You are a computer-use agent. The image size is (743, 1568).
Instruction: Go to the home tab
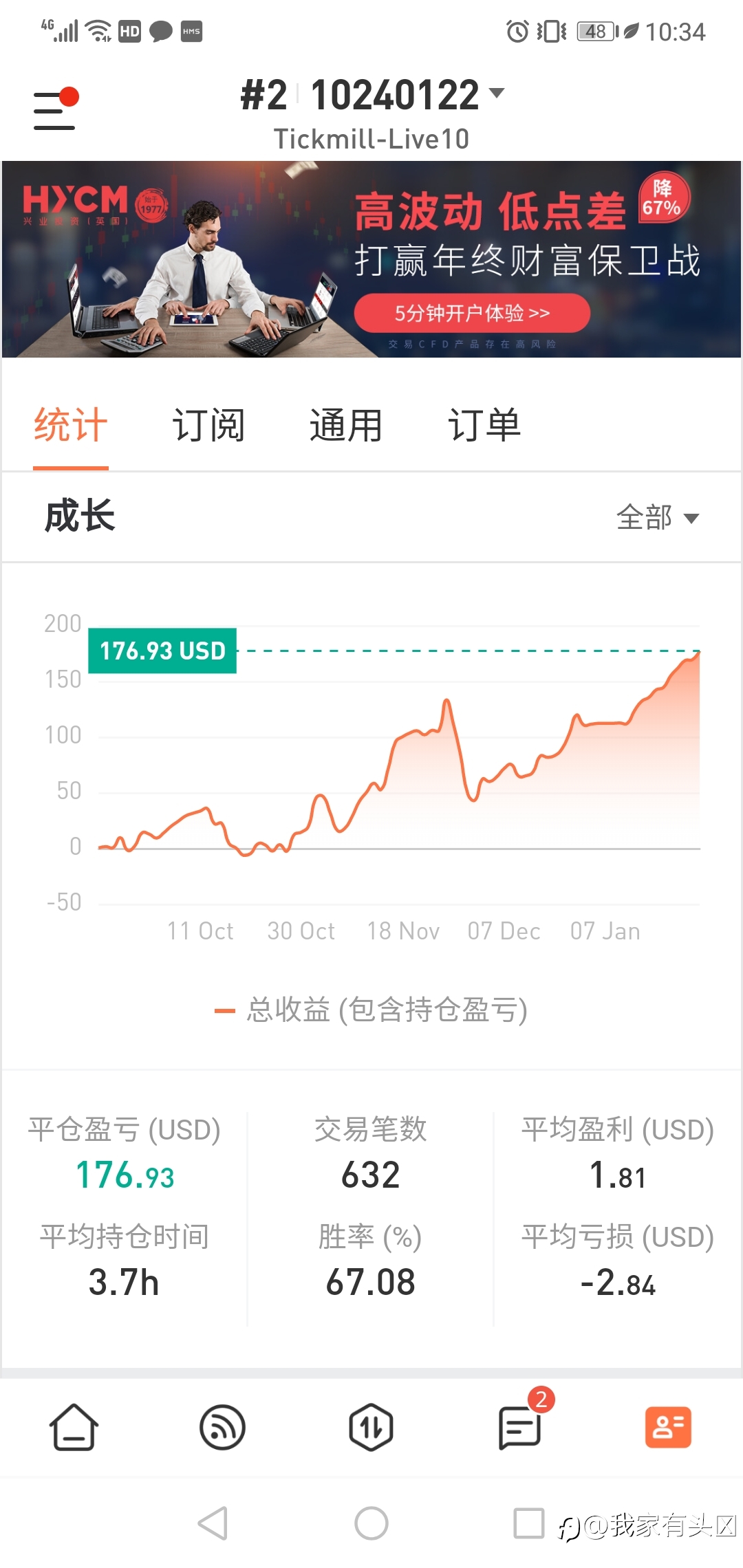(x=74, y=1427)
